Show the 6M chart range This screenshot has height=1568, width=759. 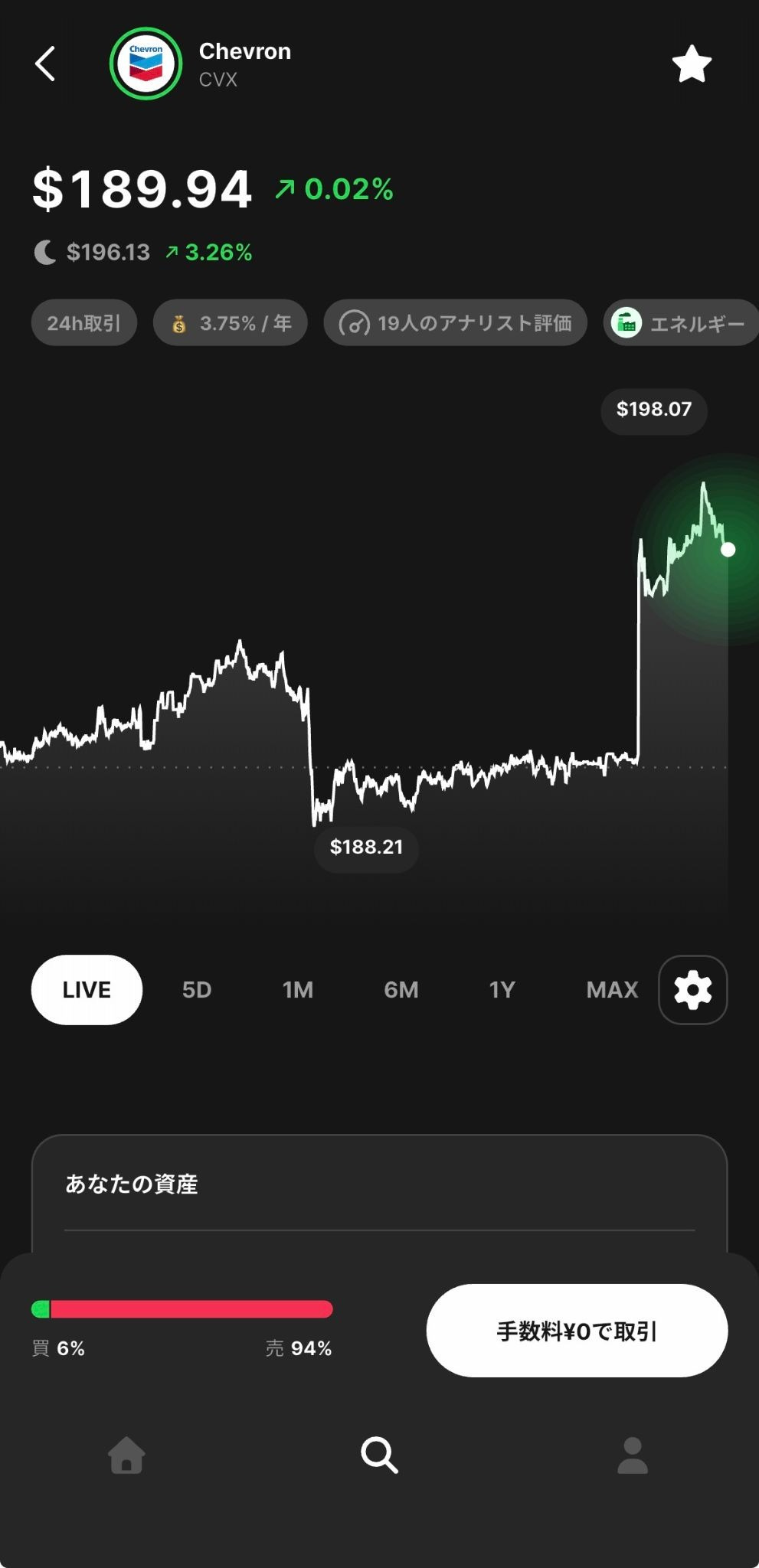[x=401, y=990]
